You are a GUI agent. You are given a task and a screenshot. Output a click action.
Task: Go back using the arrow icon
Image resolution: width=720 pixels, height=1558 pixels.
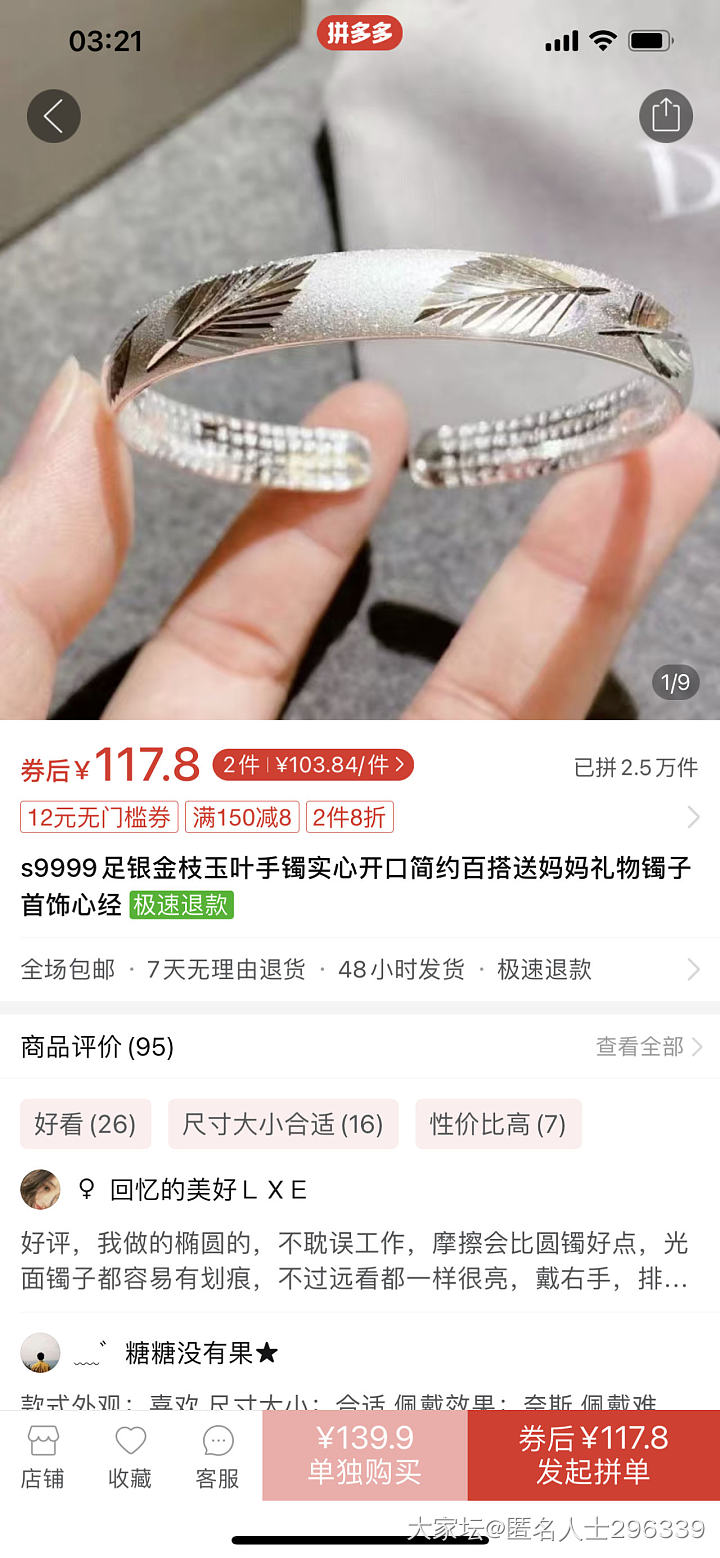coord(54,116)
